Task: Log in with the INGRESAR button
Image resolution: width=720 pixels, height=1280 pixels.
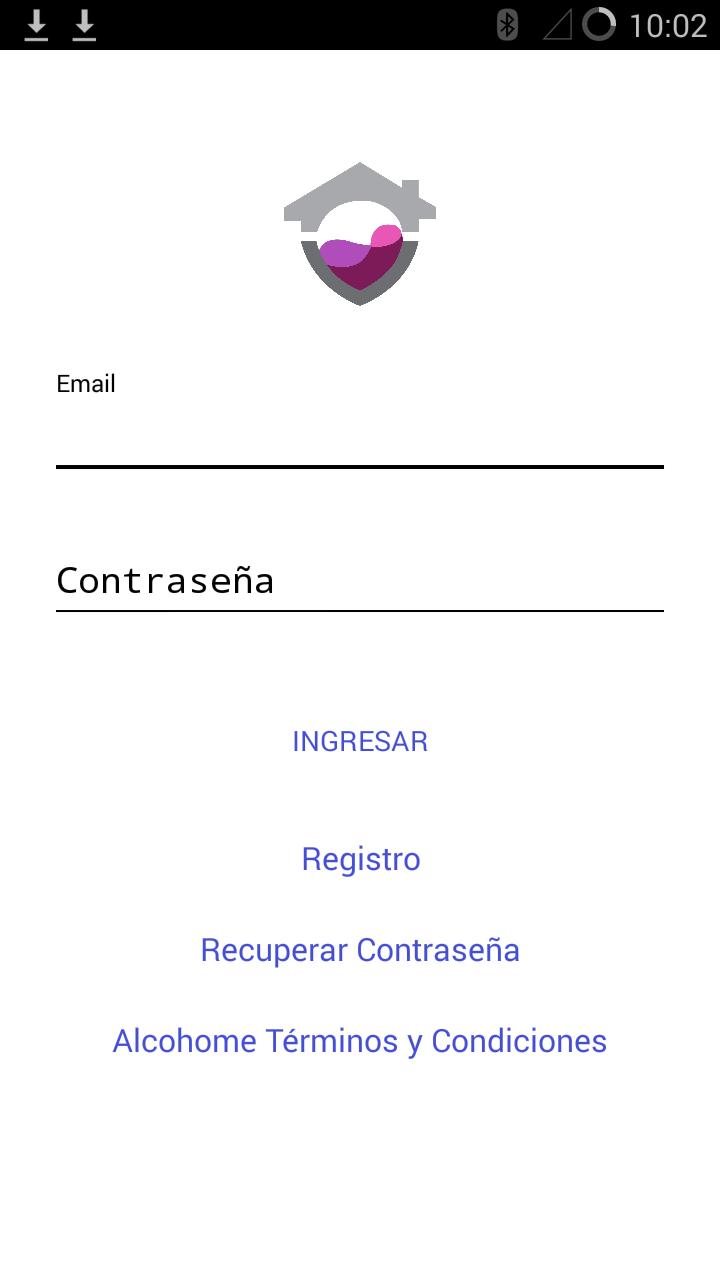Action: point(360,741)
